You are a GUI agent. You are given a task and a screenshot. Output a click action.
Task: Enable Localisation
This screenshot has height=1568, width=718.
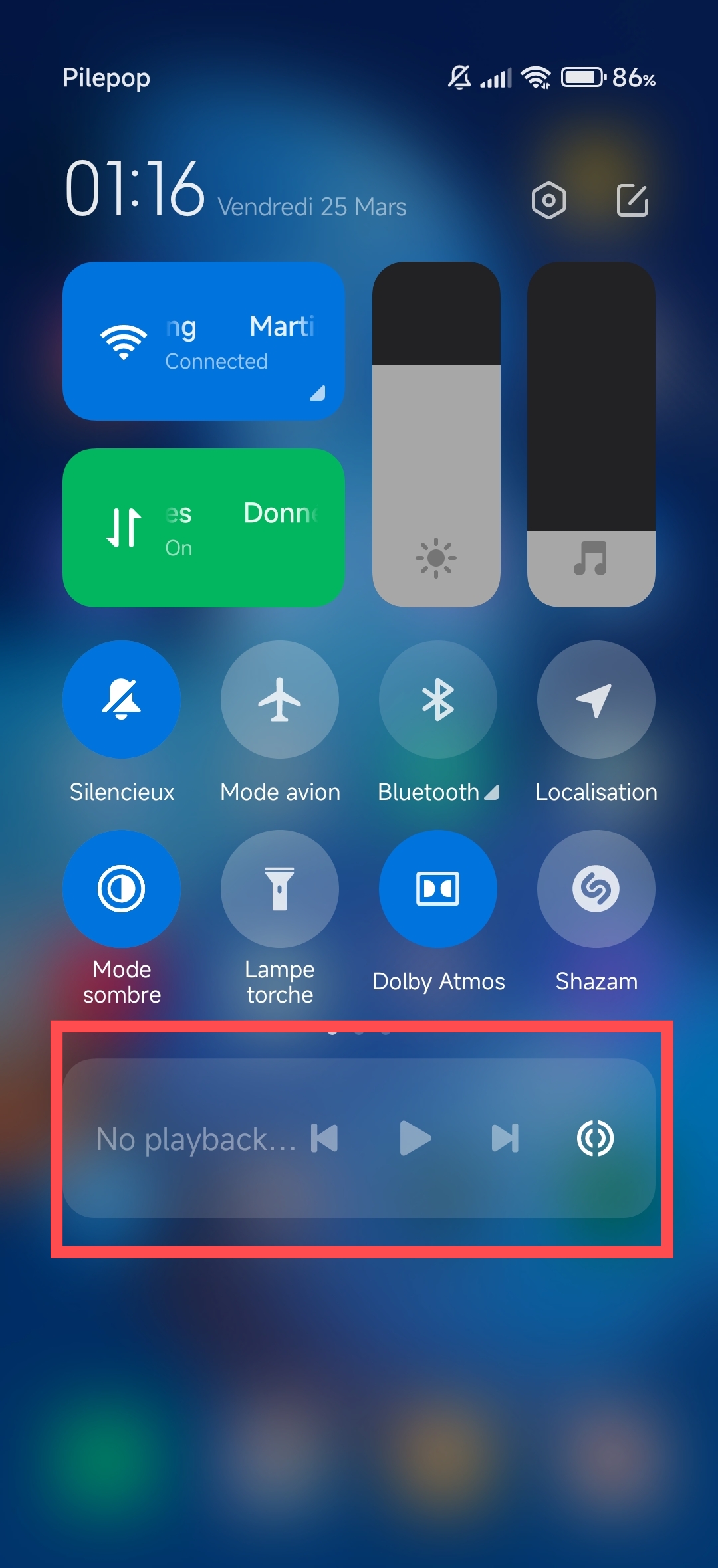(596, 700)
